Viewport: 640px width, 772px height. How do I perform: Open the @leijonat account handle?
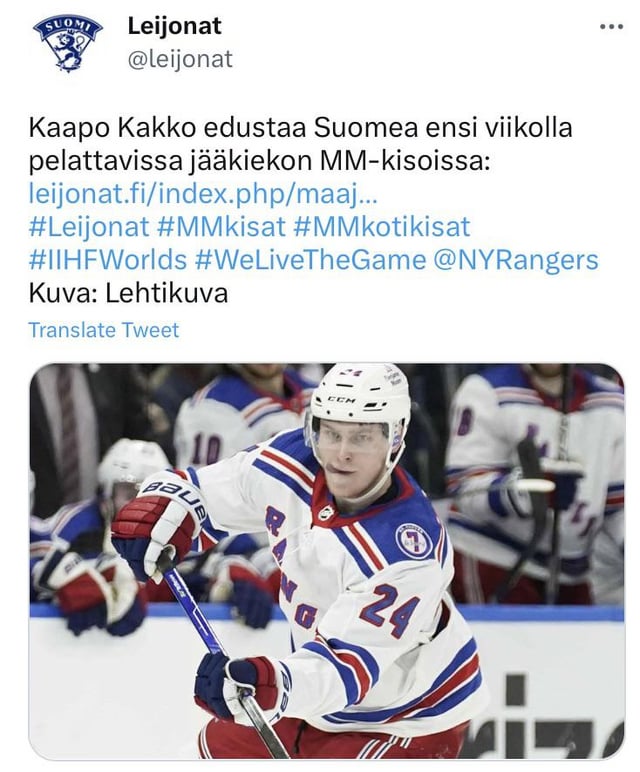pos(180,59)
